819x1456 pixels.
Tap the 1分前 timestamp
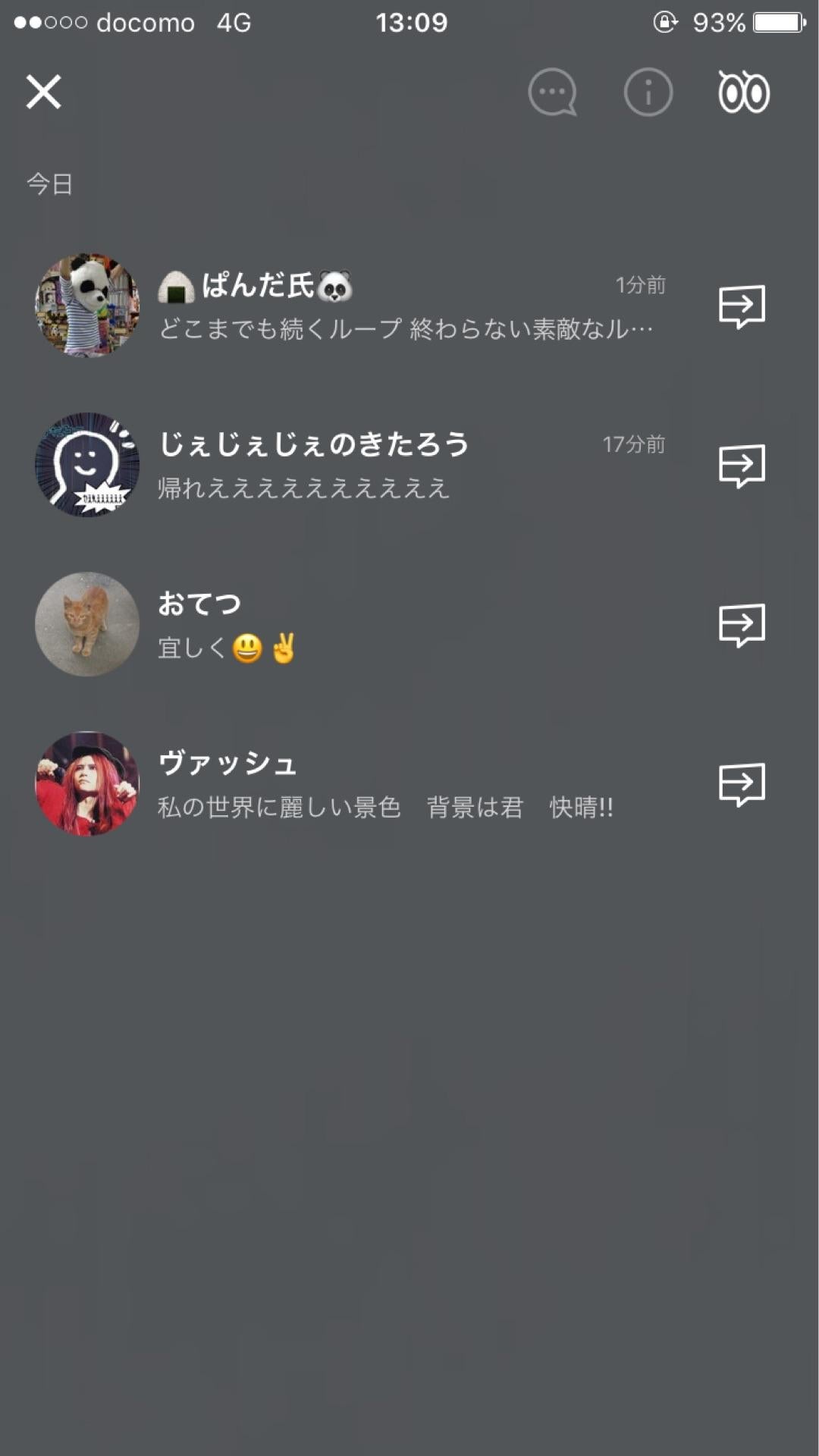click(x=639, y=286)
